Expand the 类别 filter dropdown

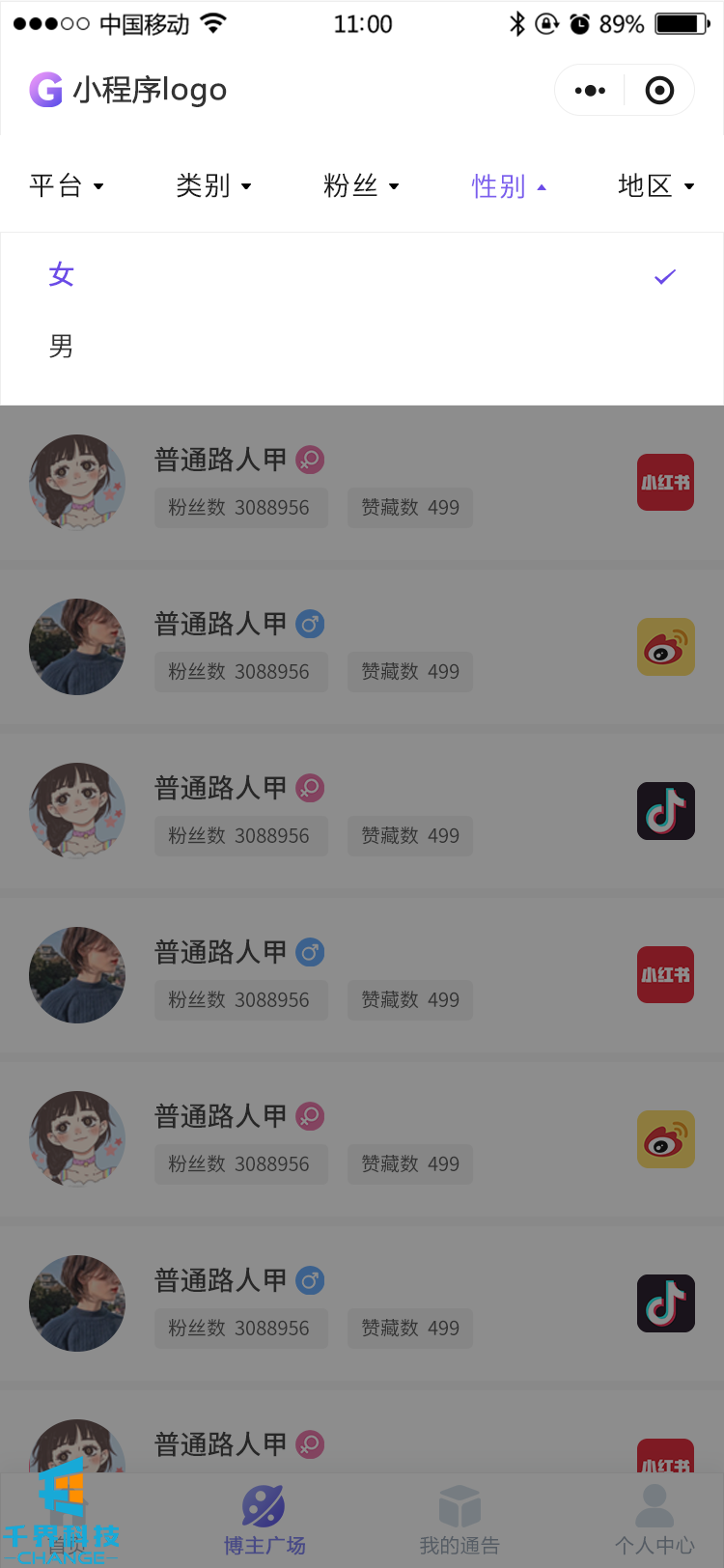click(213, 185)
